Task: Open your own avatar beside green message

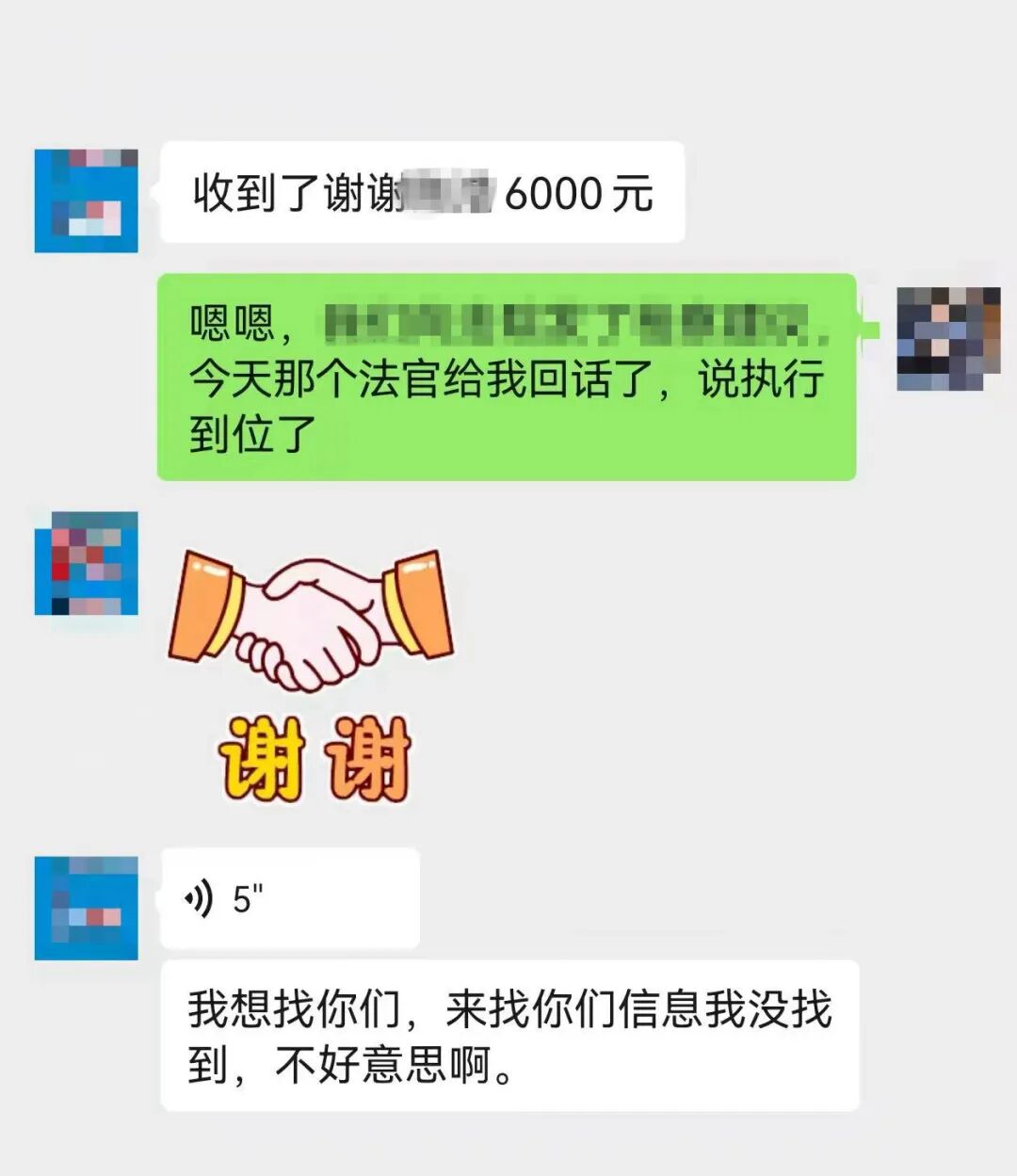Action: coord(947,339)
